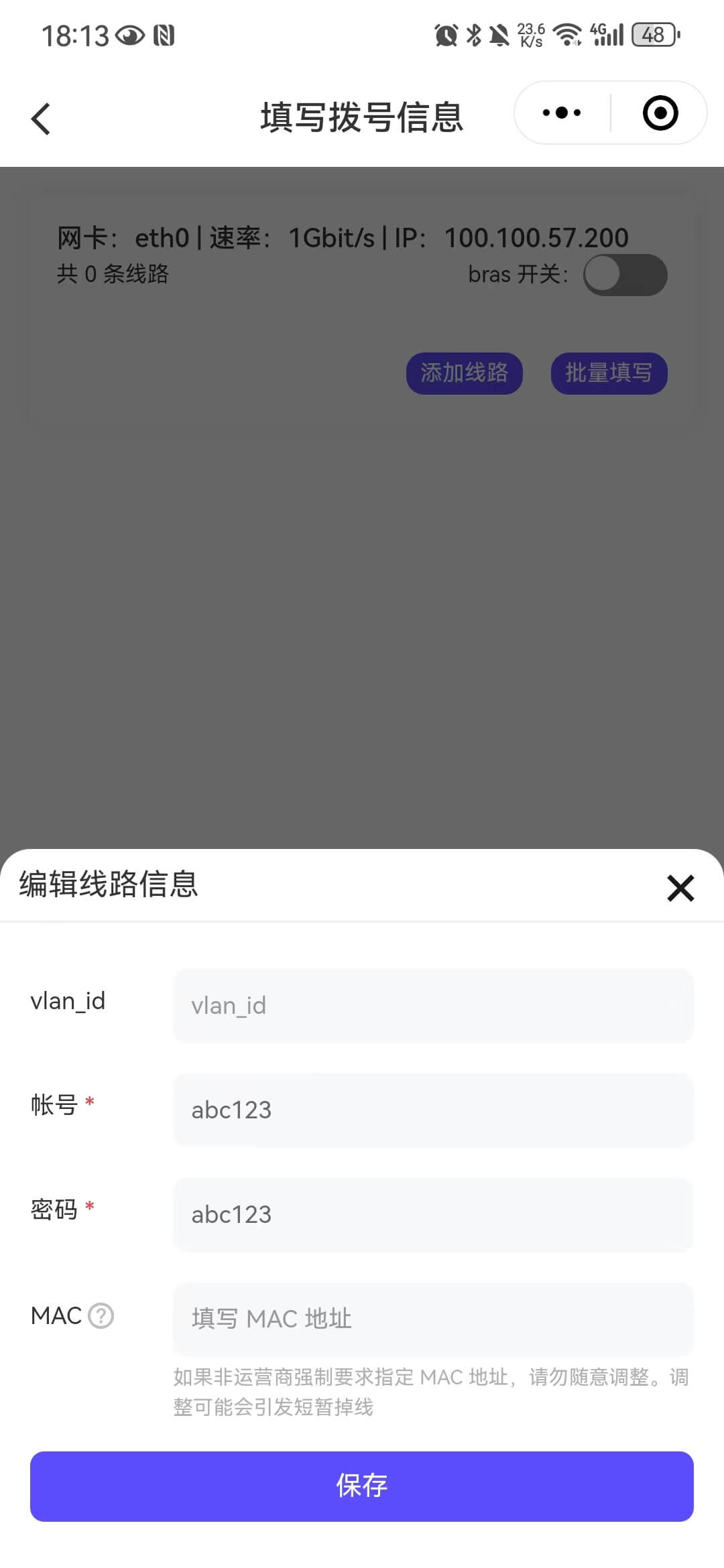Screen dimensions: 724x1568
Task: Select the 密码 password field
Action: [434, 1214]
